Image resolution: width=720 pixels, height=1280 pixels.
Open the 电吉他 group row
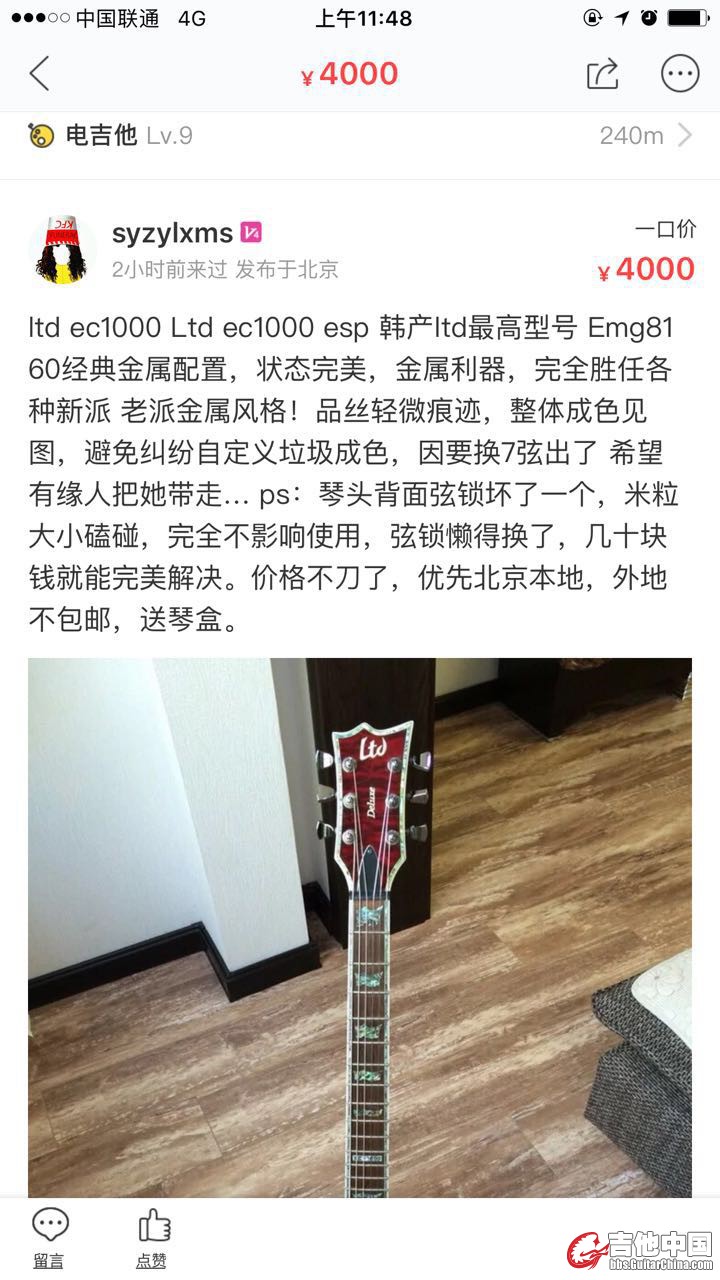[360, 136]
